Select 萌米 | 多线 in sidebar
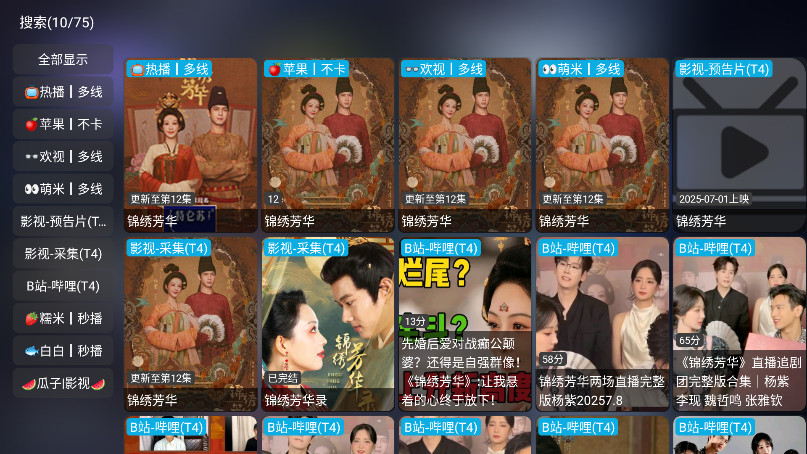 63,189
